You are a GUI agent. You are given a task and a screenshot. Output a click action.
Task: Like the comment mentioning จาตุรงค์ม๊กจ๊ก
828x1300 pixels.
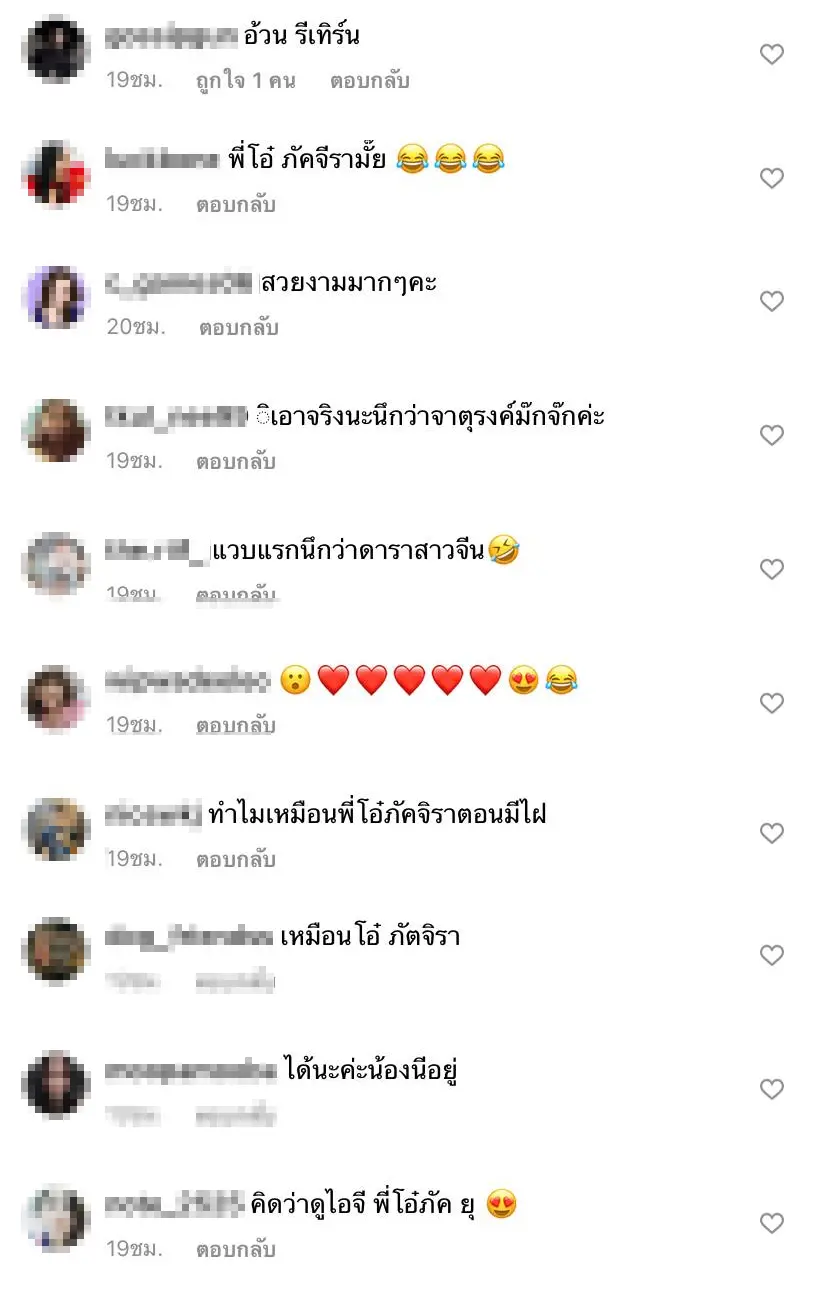[x=771, y=435]
